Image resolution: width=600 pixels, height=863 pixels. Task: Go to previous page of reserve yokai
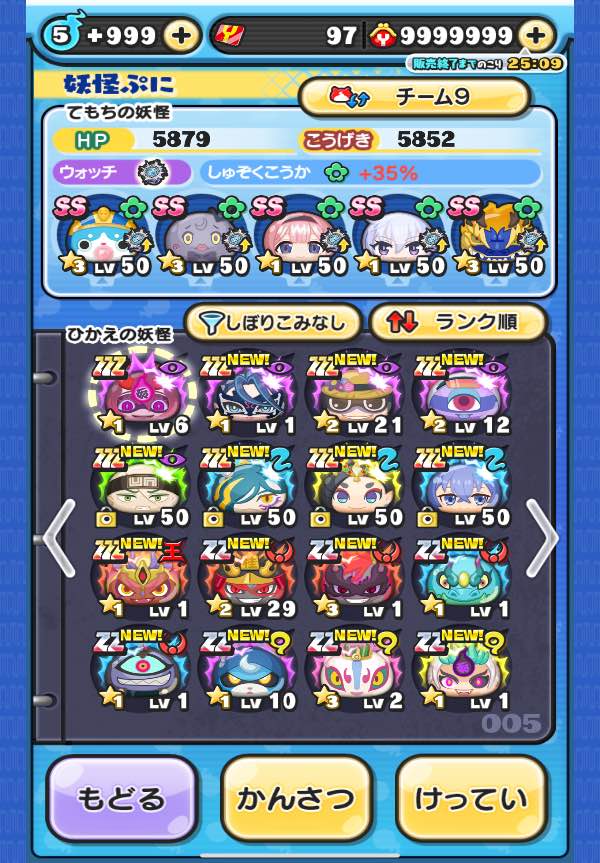(57, 536)
